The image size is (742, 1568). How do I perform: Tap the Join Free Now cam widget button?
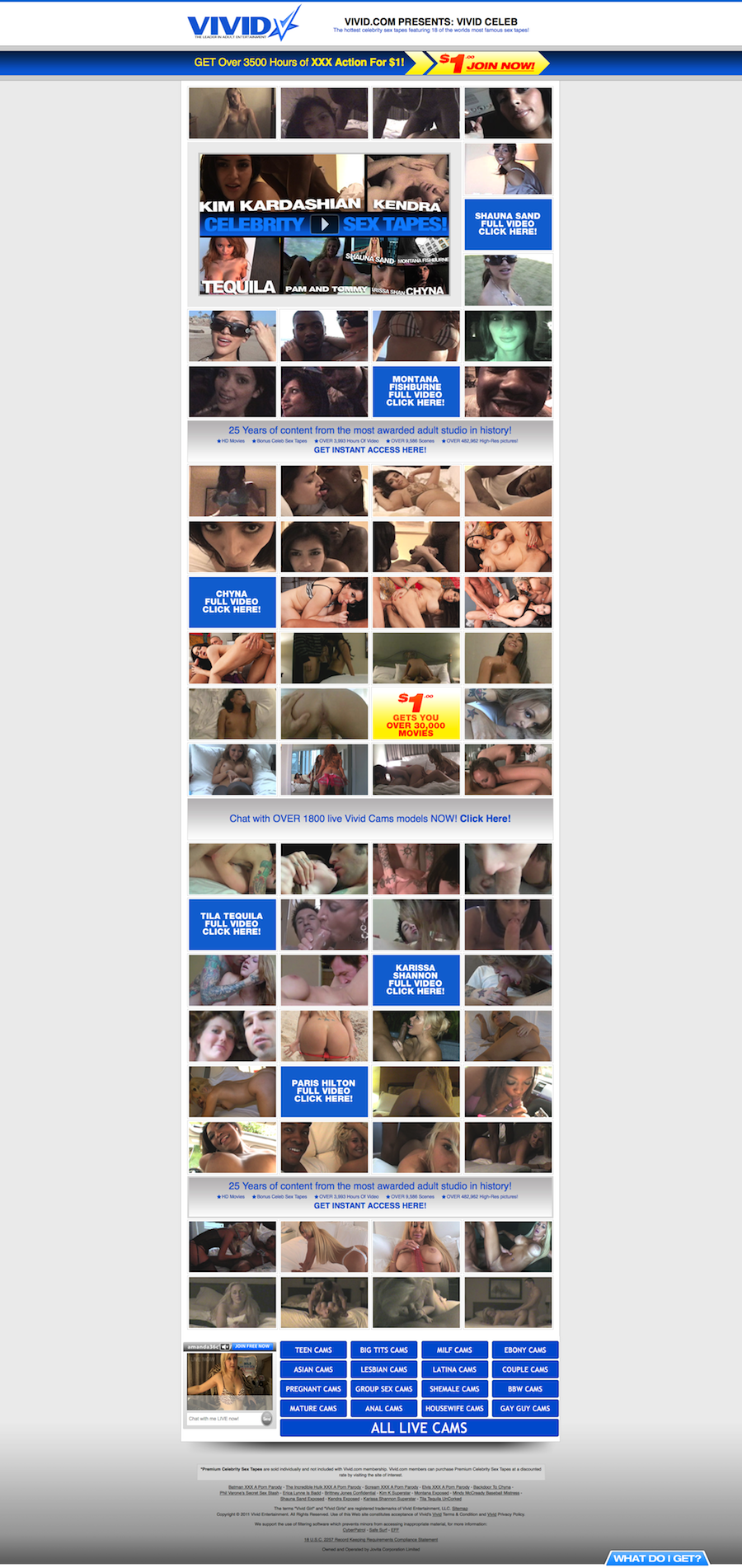point(251,1346)
